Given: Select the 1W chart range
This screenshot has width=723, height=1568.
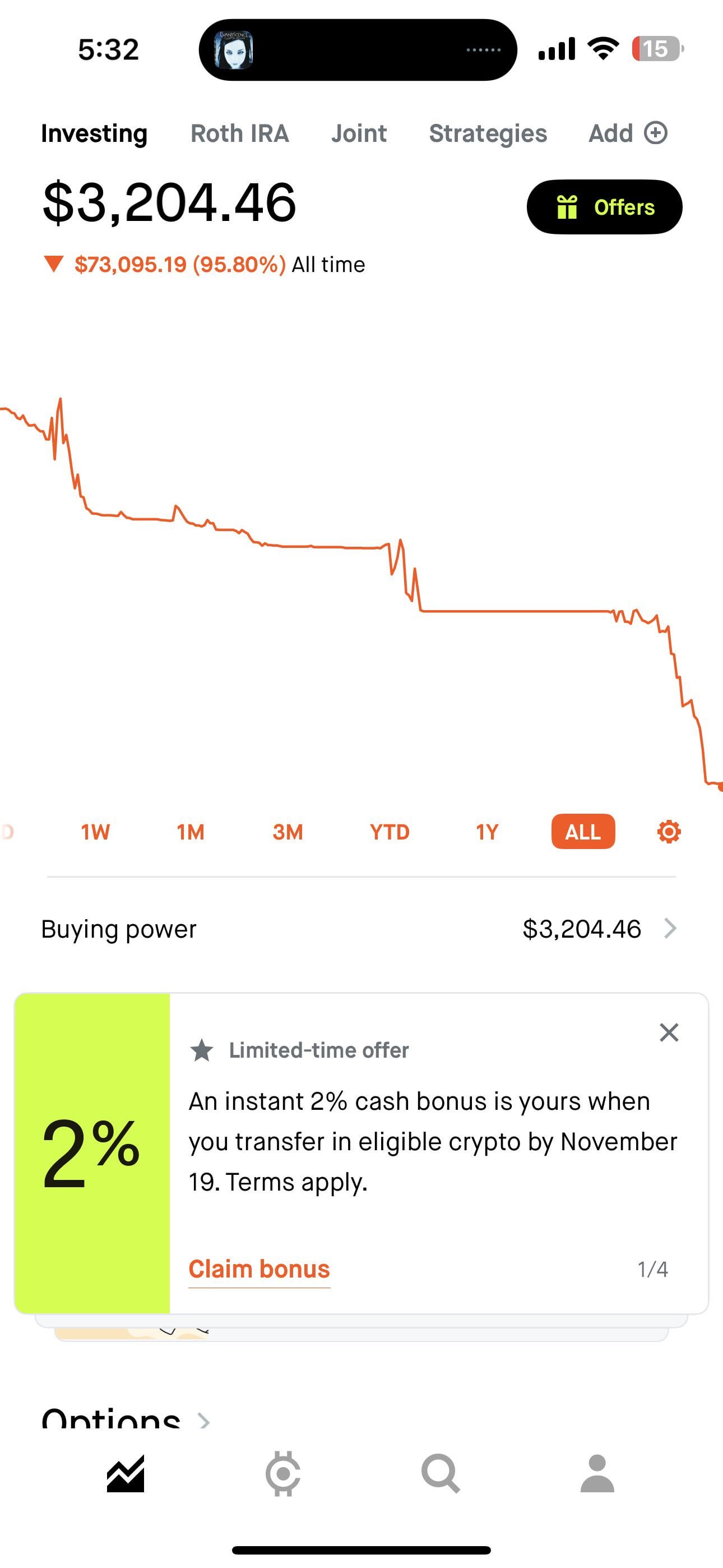Looking at the screenshot, I should coord(95,832).
